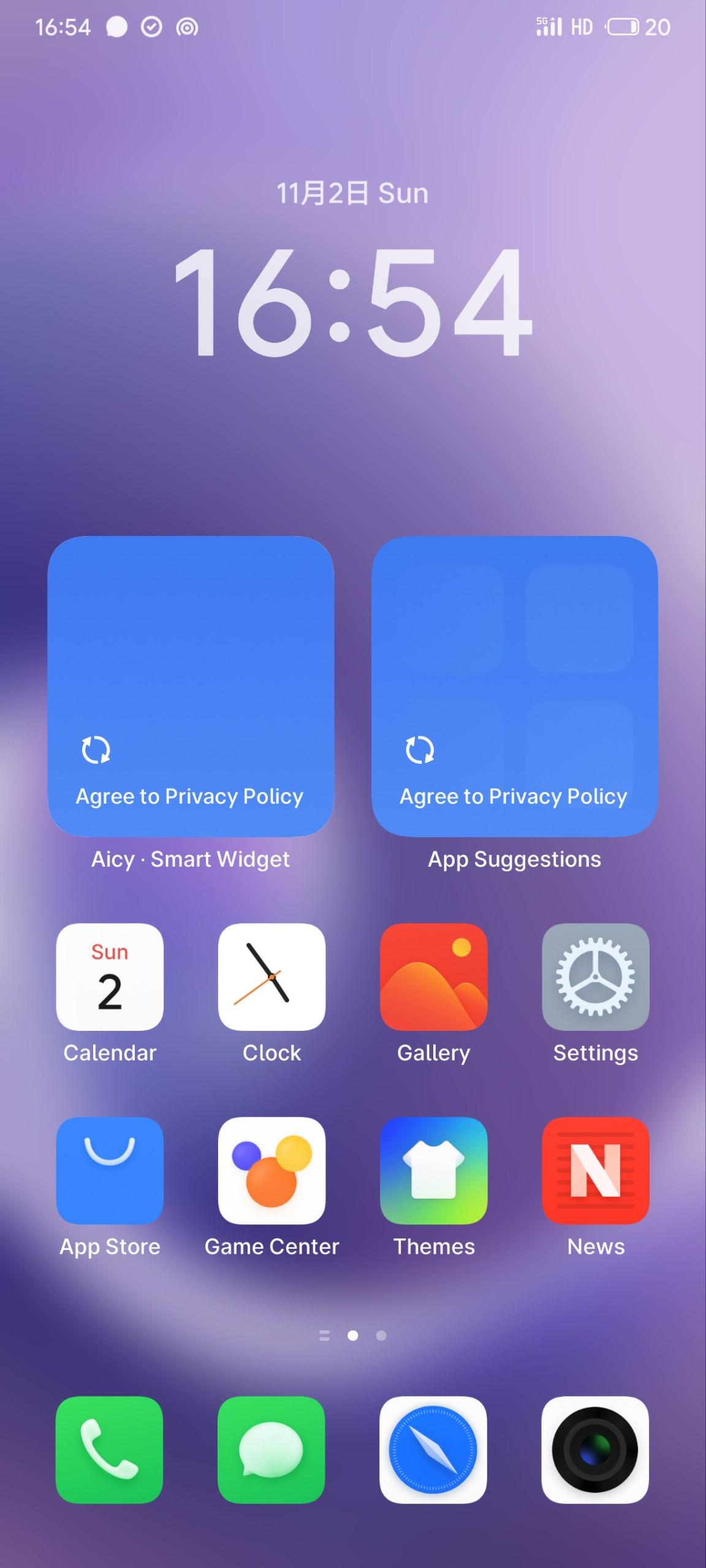706x1568 pixels.
Task: Agree to Privacy Policy on App Suggestions widget
Action: [x=514, y=796]
